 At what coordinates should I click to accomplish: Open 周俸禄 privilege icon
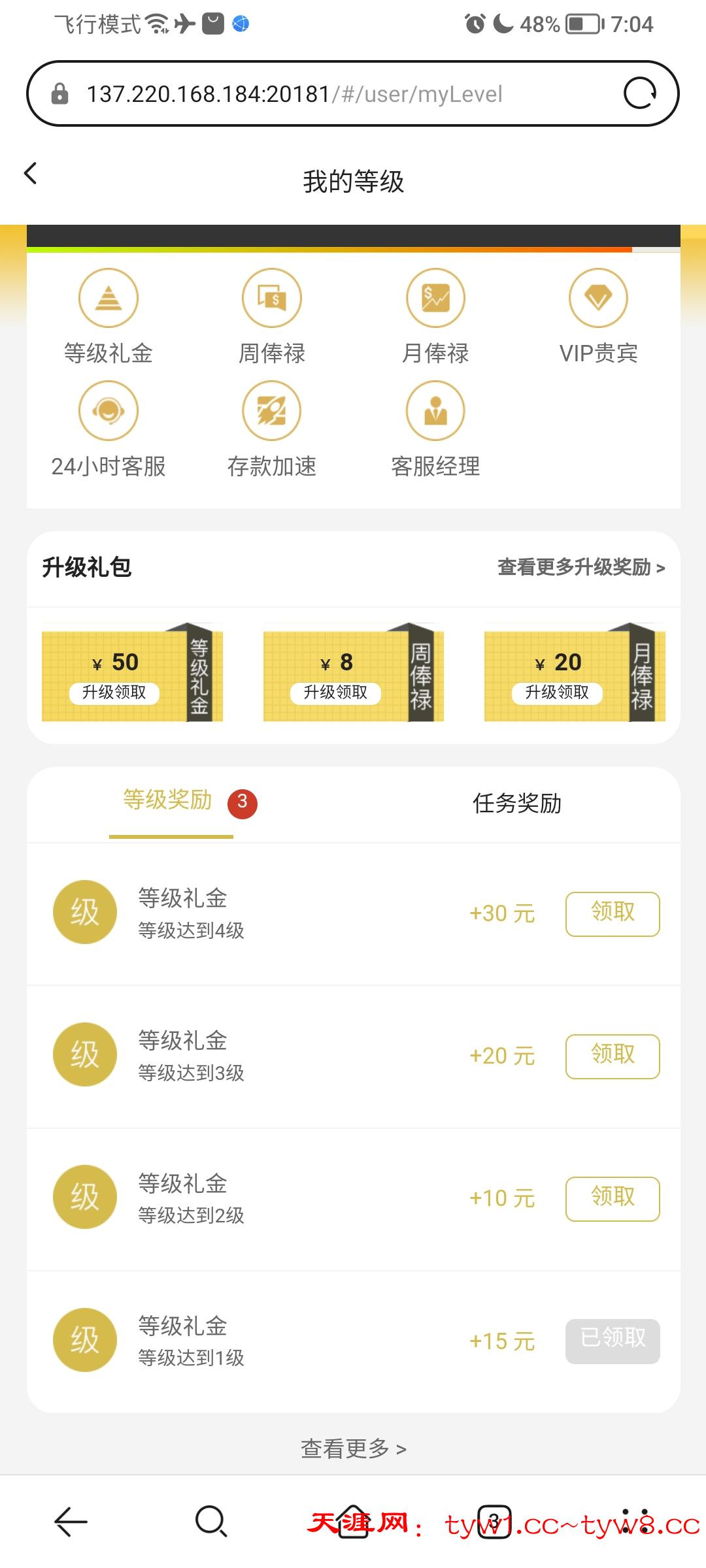(x=272, y=298)
